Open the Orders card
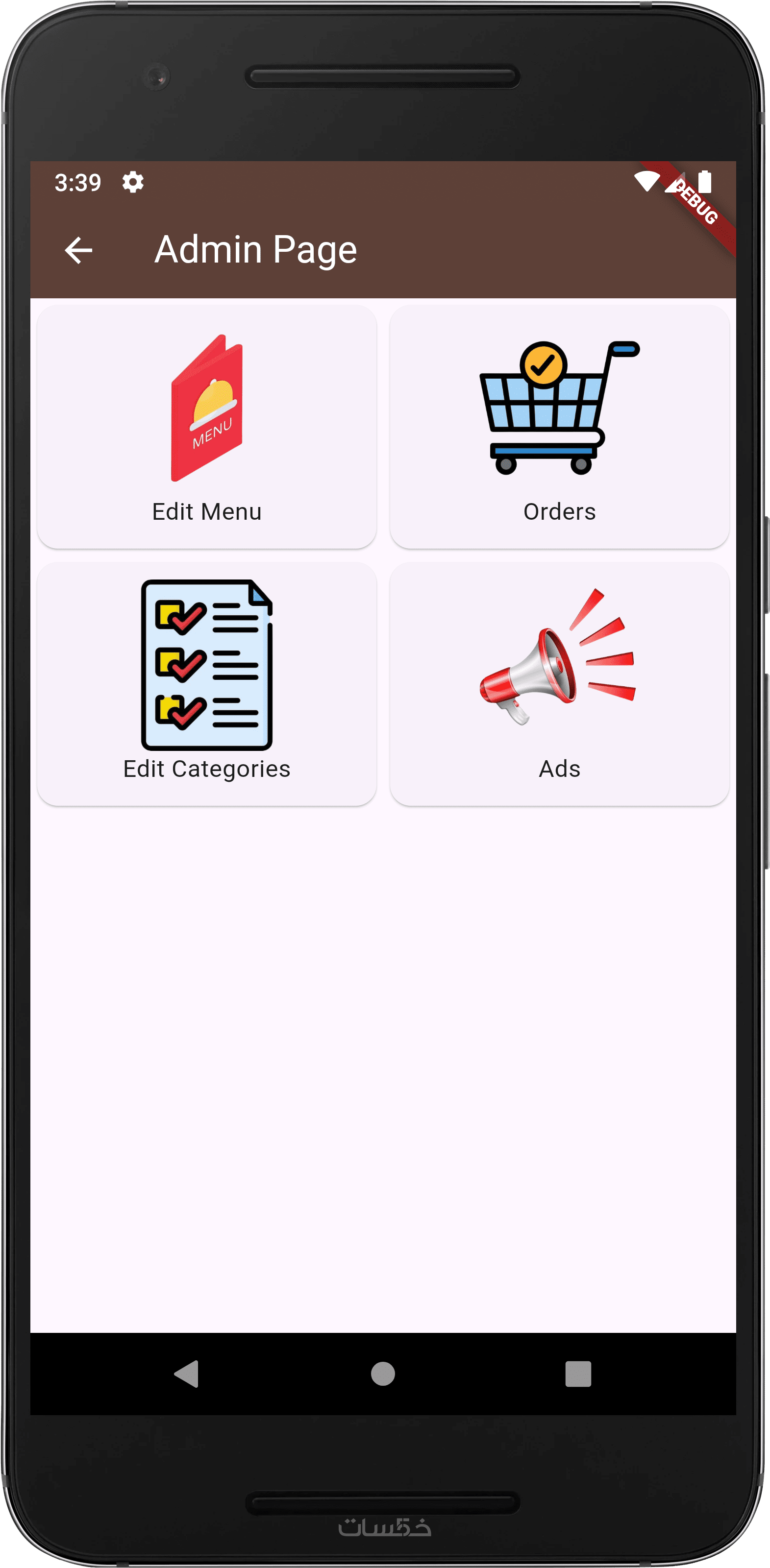Image resolution: width=770 pixels, height=1568 pixels. tap(559, 427)
